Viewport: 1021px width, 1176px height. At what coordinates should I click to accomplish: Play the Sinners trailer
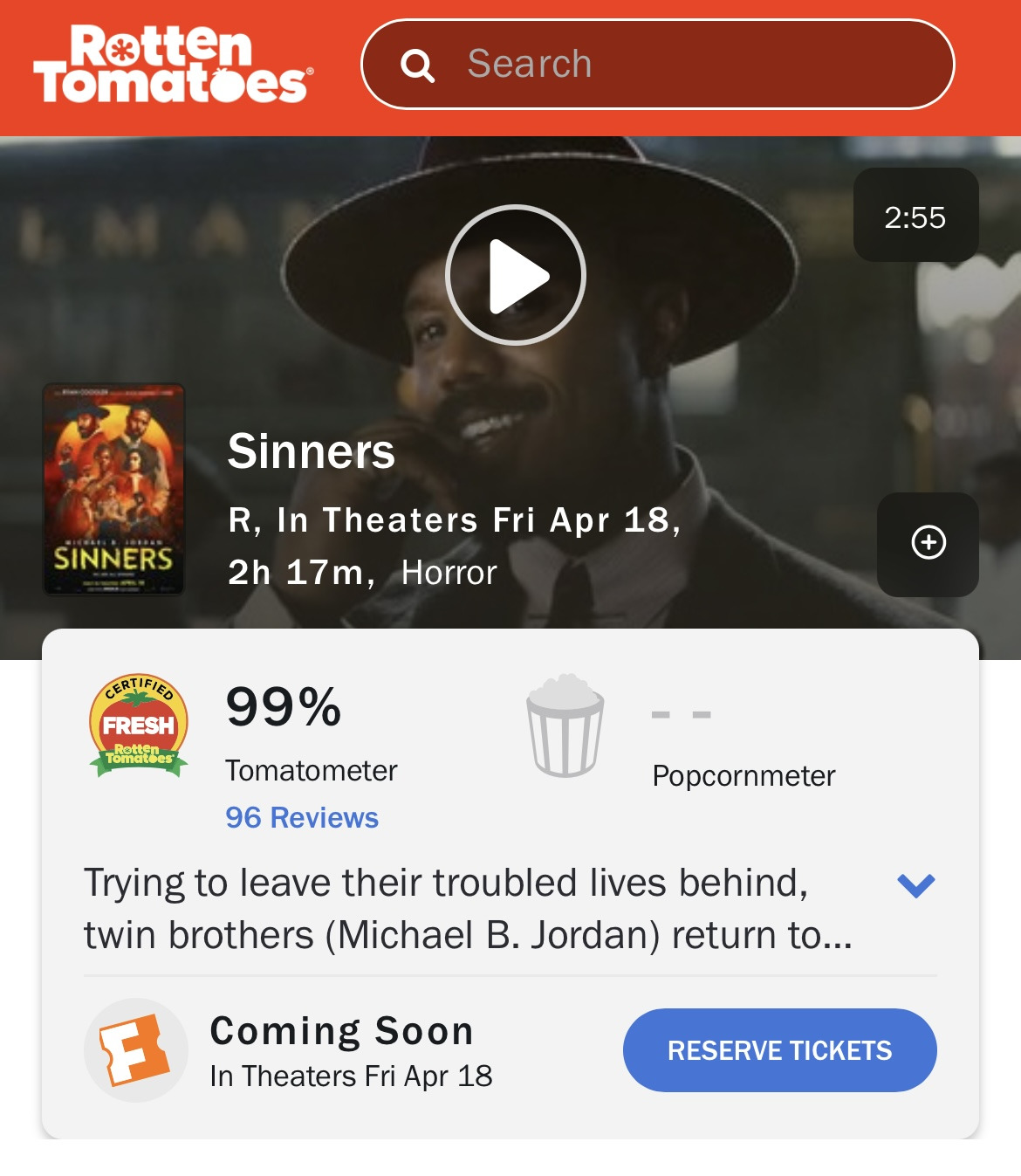click(515, 275)
